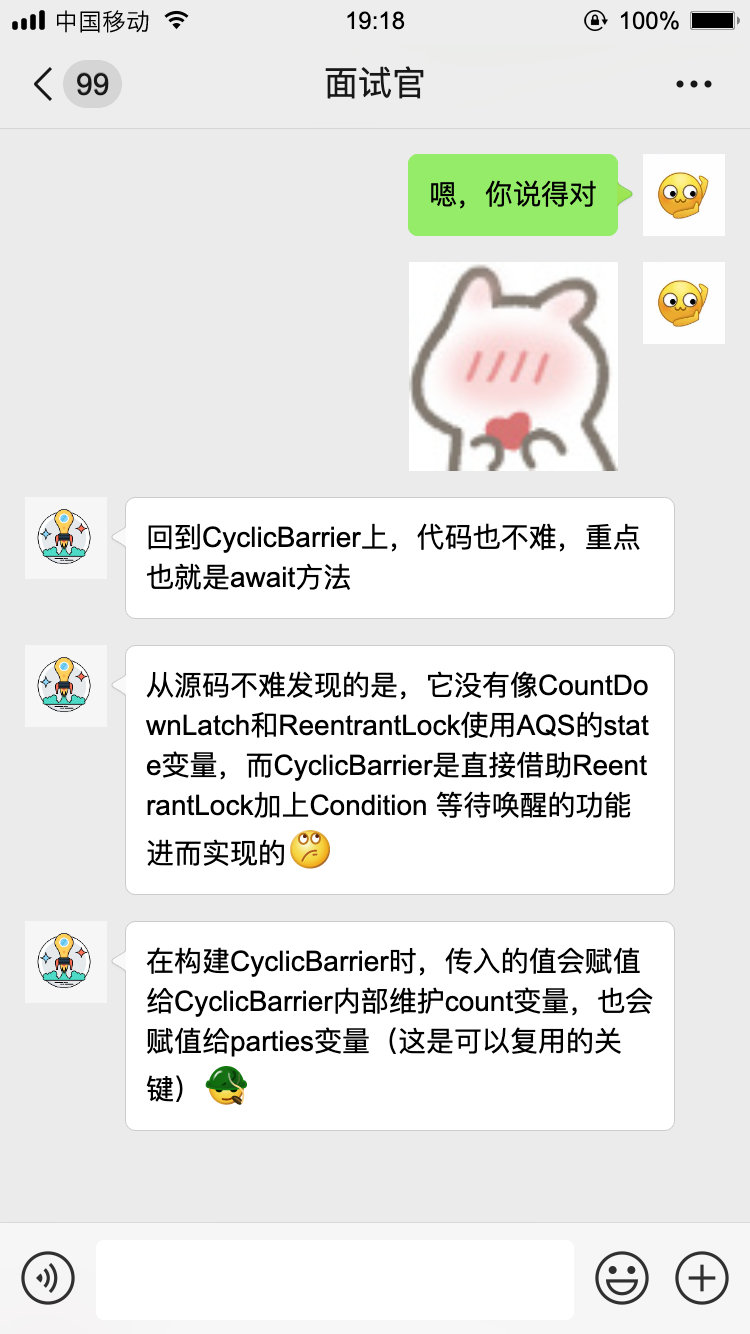Screen dimensions: 750x1334
Task: Focus the message text field
Action: pos(334,1279)
